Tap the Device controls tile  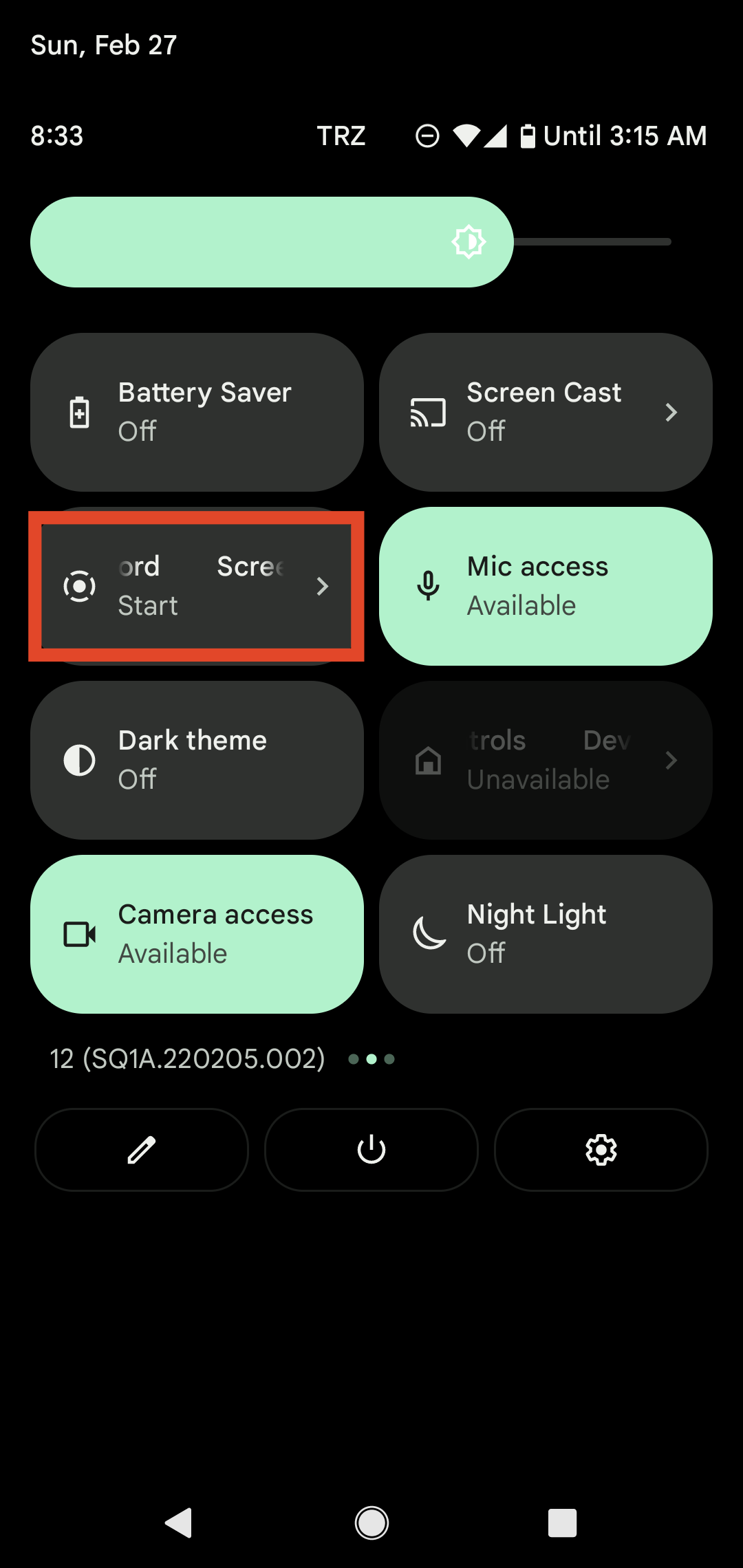[545, 760]
